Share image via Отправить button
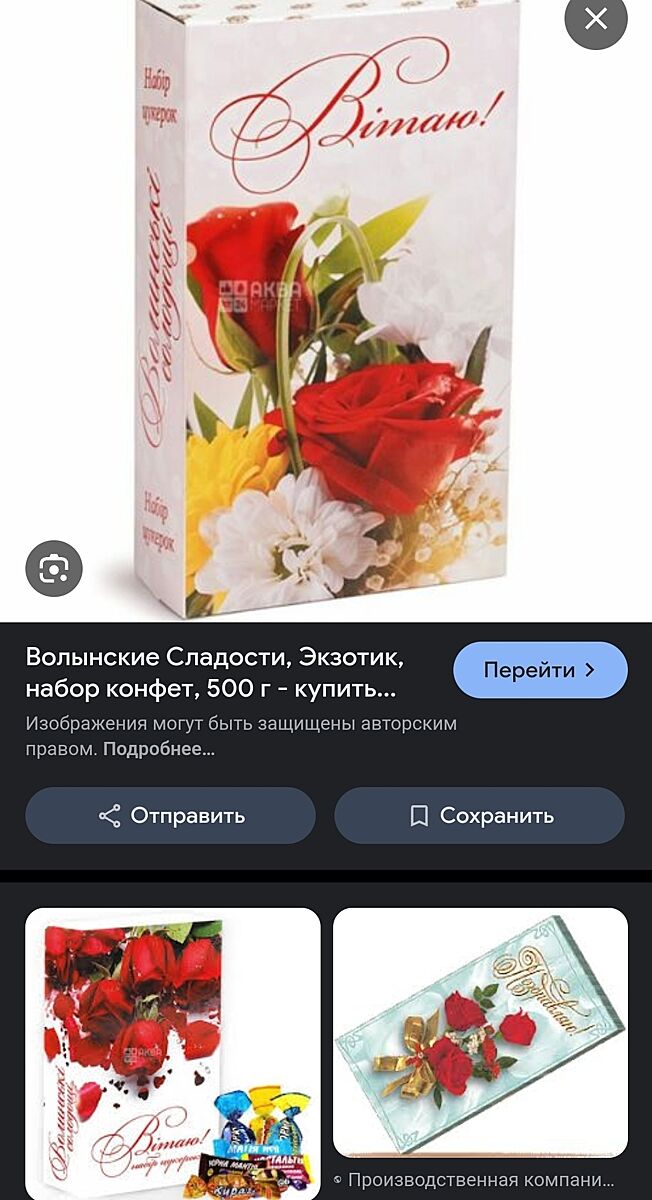The width and height of the screenshot is (652, 1200). pyautogui.click(x=170, y=815)
